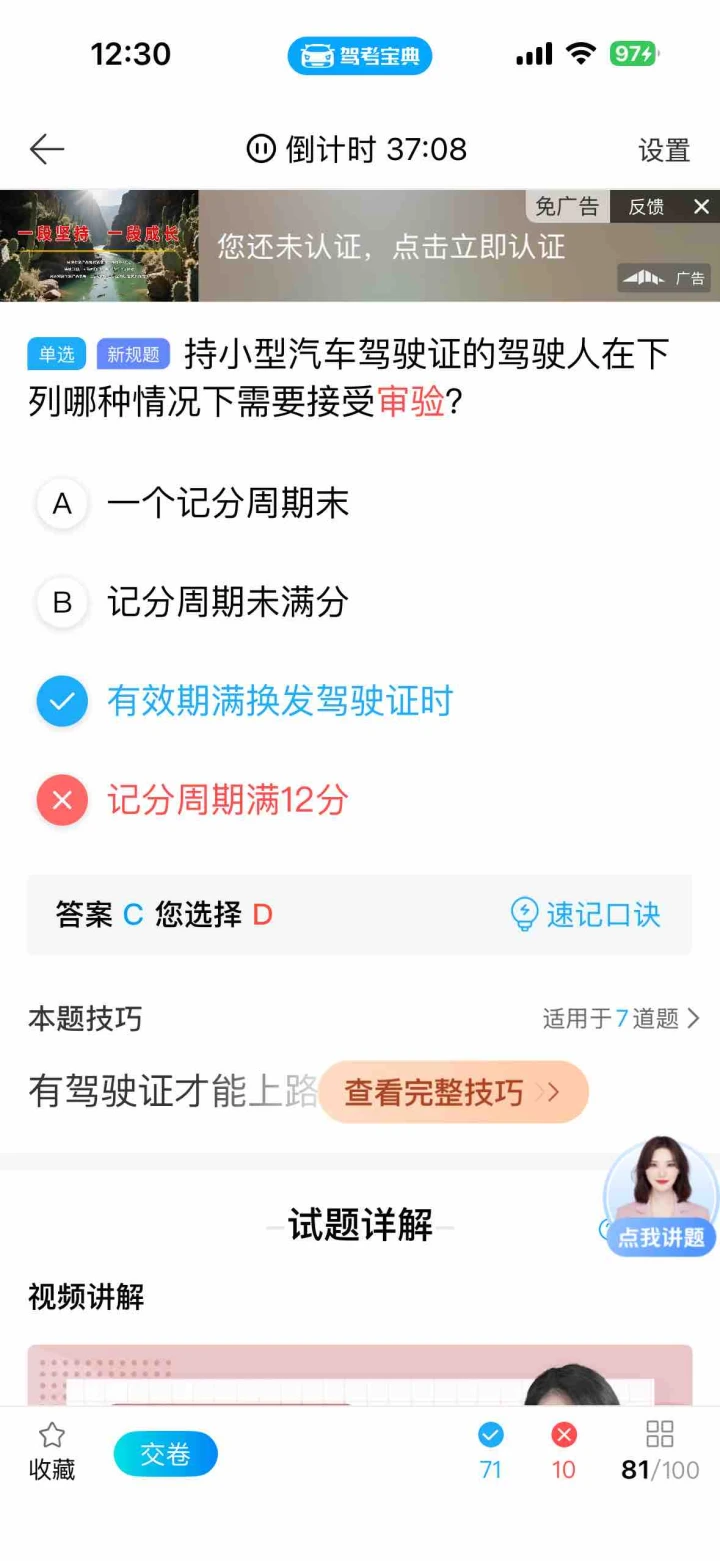Pause the countdown timer
The height and width of the screenshot is (1561, 720).
point(261,150)
